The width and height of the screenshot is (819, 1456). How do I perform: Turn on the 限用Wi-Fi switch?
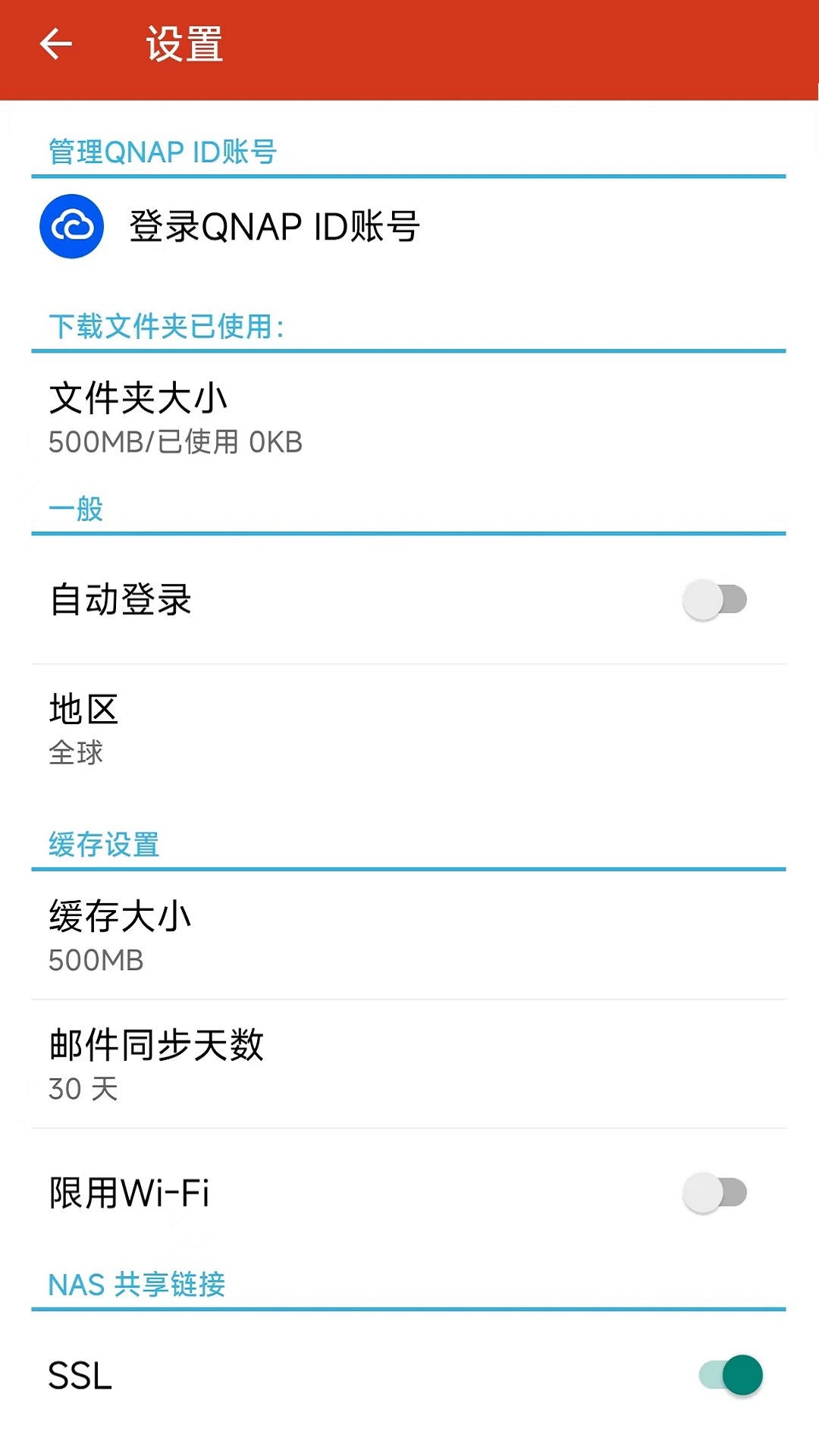coord(714,1192)
